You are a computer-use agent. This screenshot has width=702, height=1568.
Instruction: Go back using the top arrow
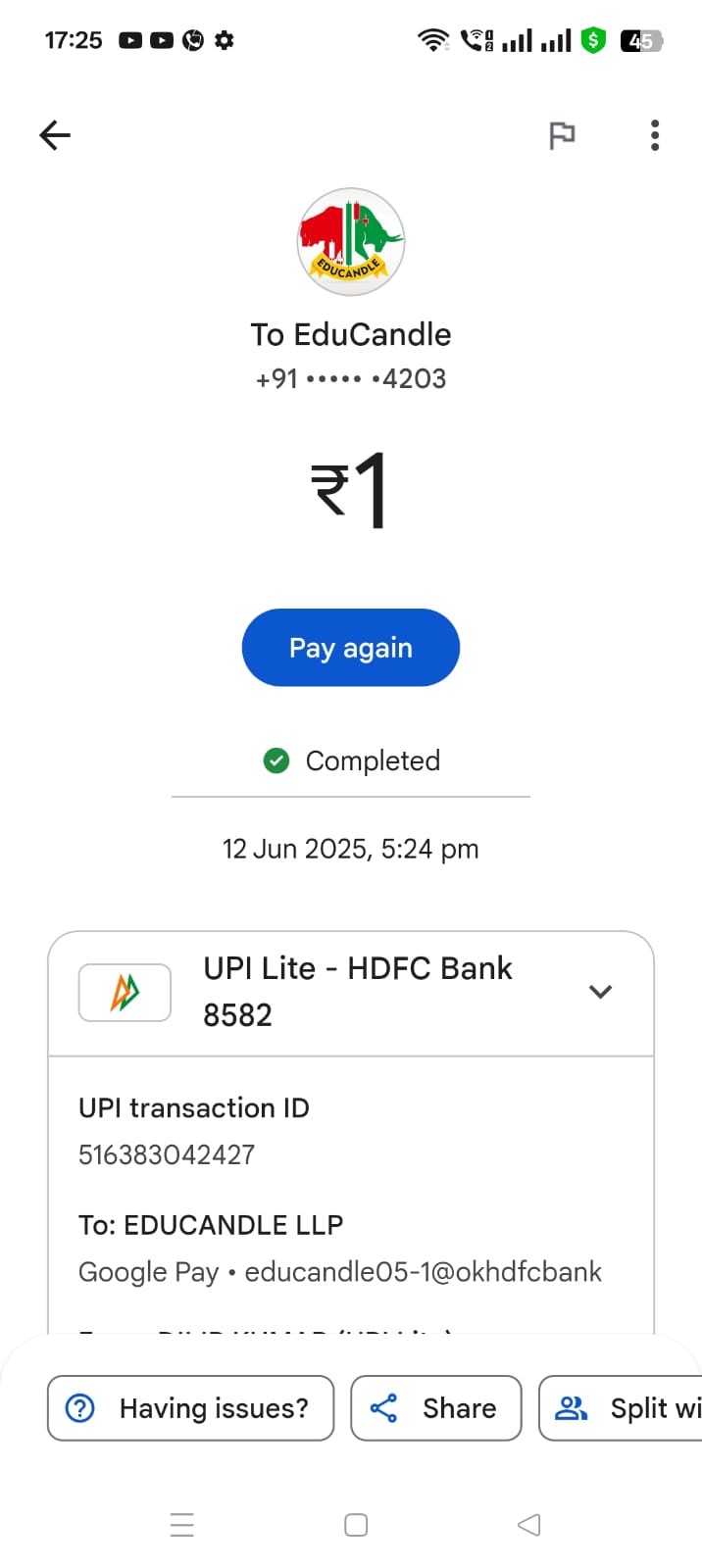pyautogui.click(x=55, y=135)
